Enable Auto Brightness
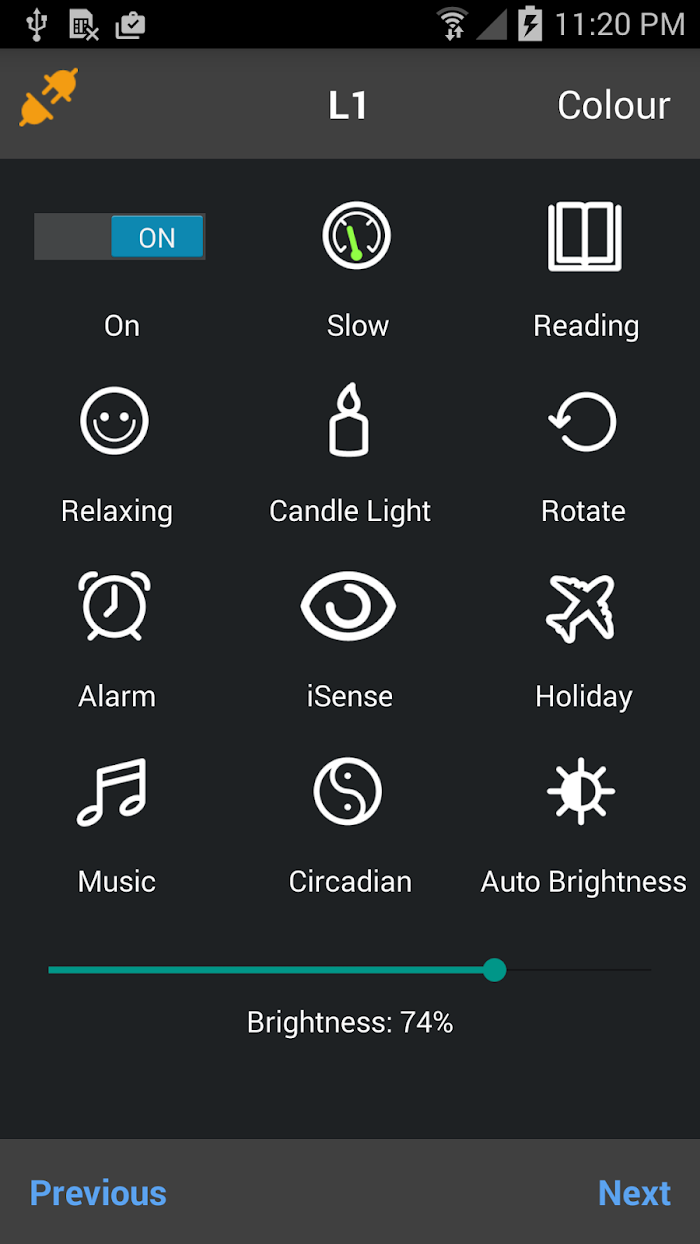 tap(581, 791)
